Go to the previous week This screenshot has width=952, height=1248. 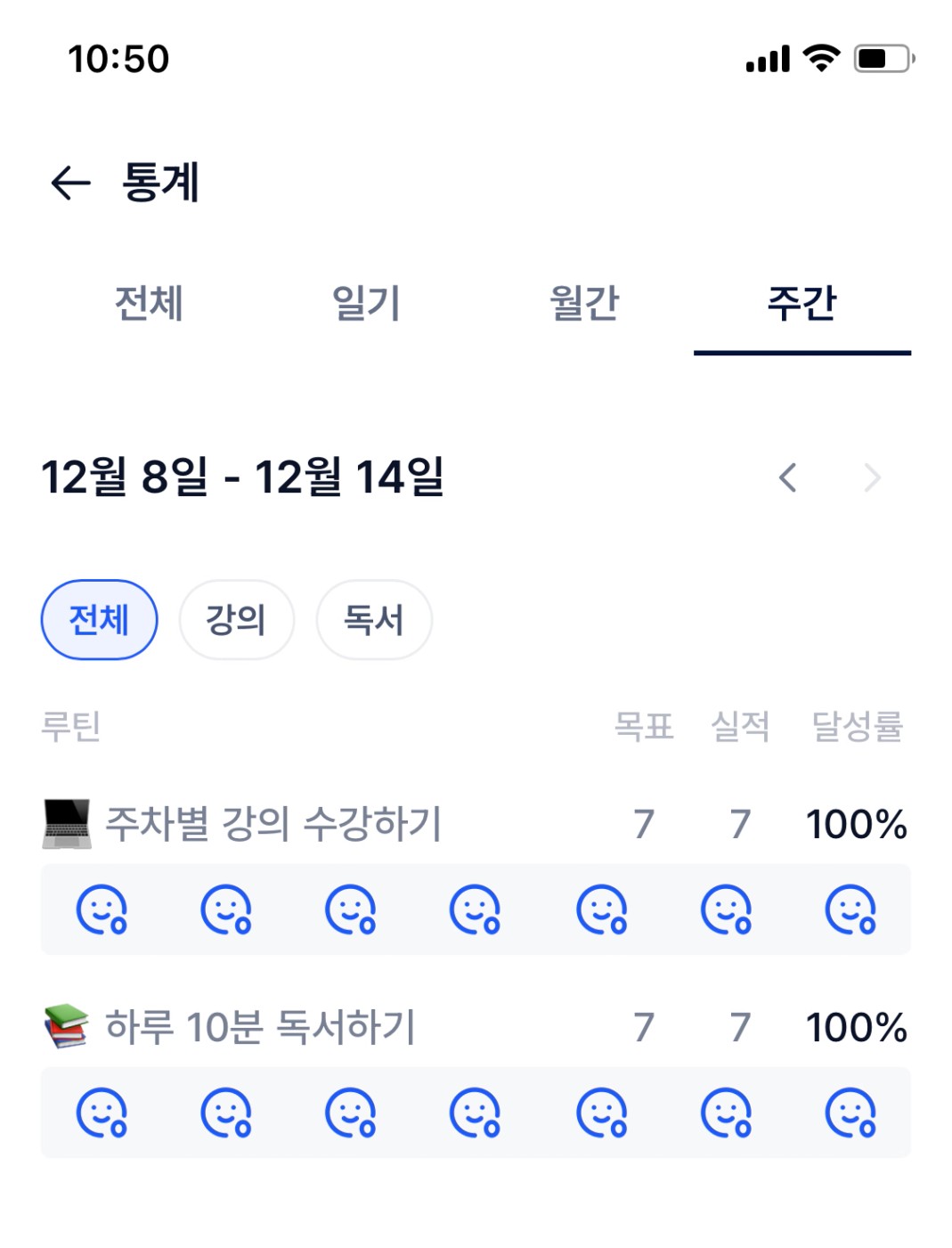(788, 477)
